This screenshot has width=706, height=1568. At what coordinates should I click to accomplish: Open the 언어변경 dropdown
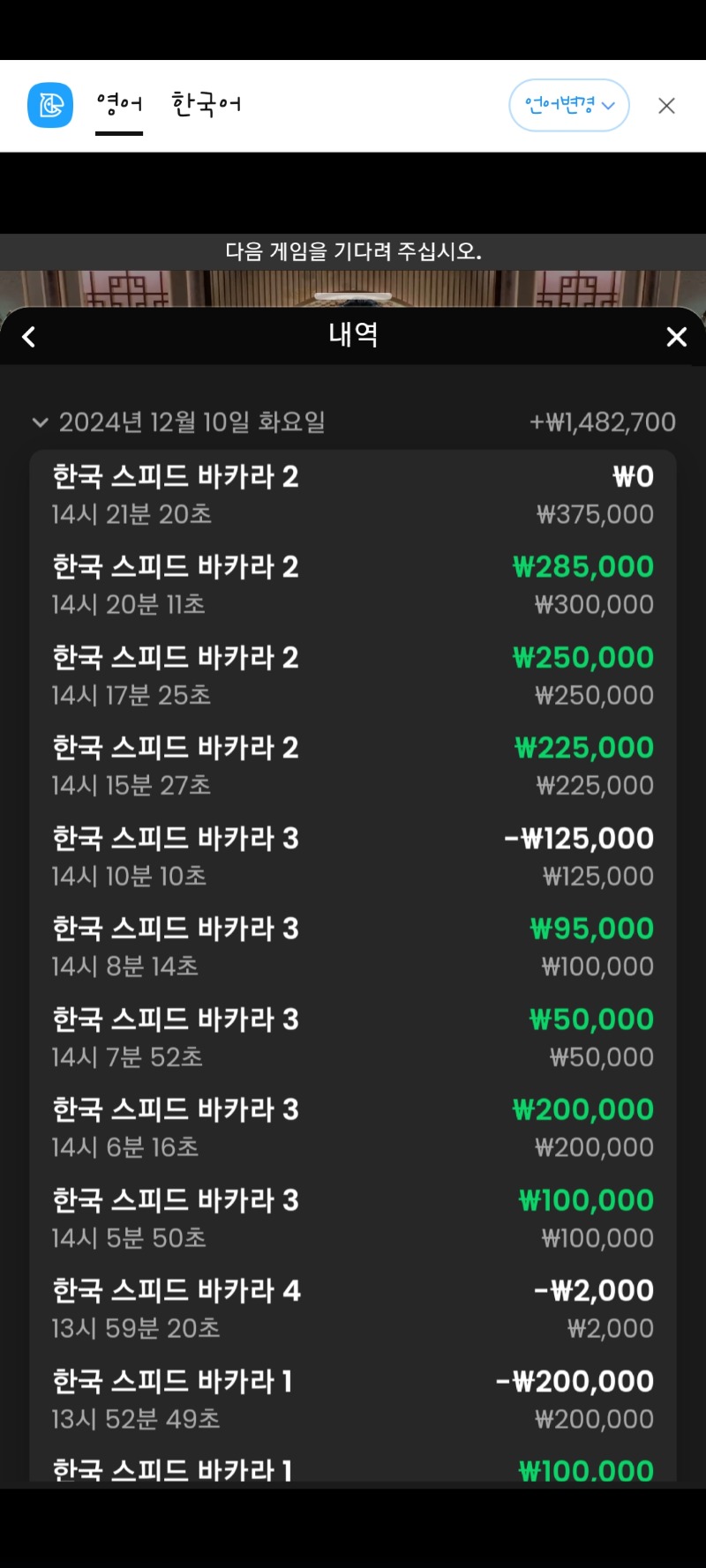pos(569,105)
